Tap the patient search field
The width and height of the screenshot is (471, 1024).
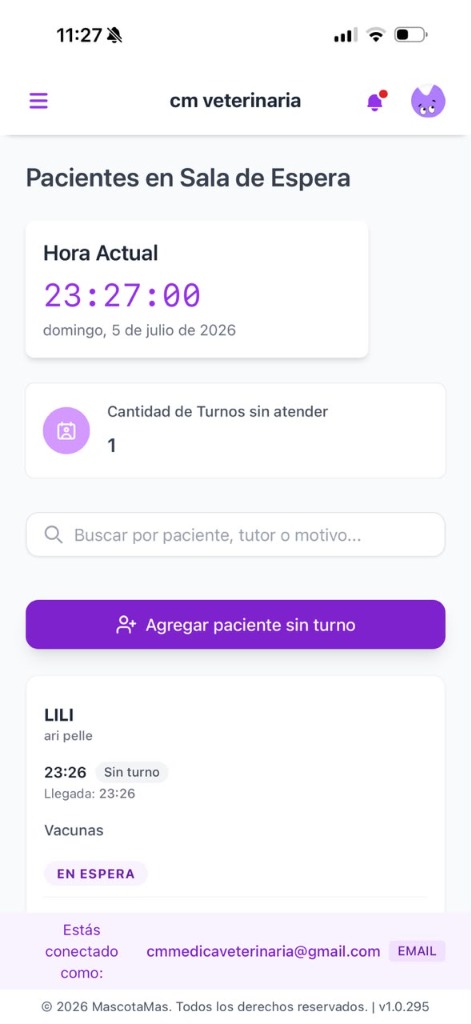point(235,535)
